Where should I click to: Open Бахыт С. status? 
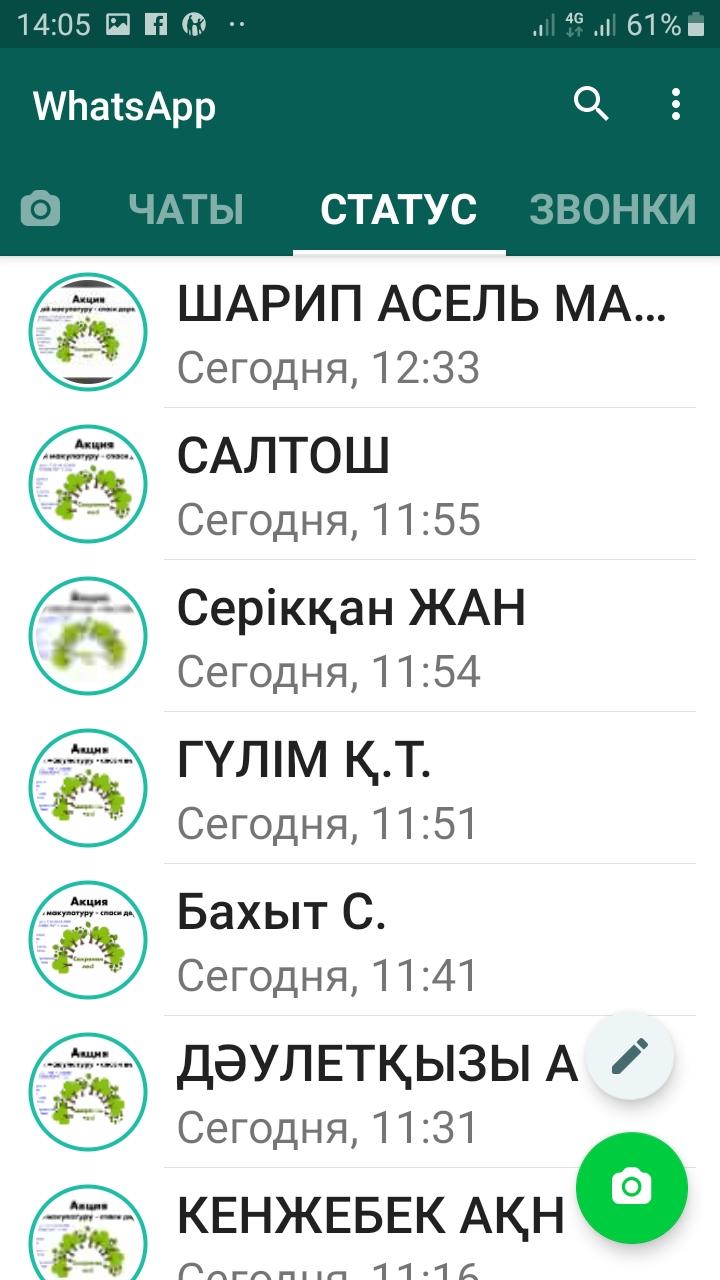(360, 940)
